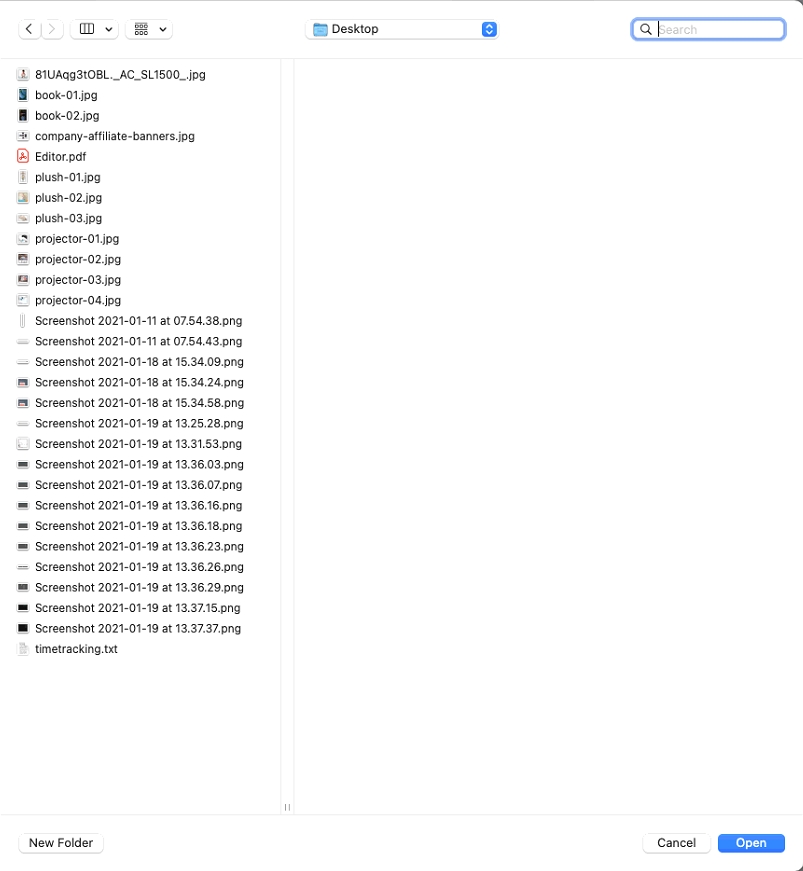Image resolution: width=803 pixels, height=871 pixels.
Task: Select company-affiliate-banners.jpg
Action: (x=114, y=136)
